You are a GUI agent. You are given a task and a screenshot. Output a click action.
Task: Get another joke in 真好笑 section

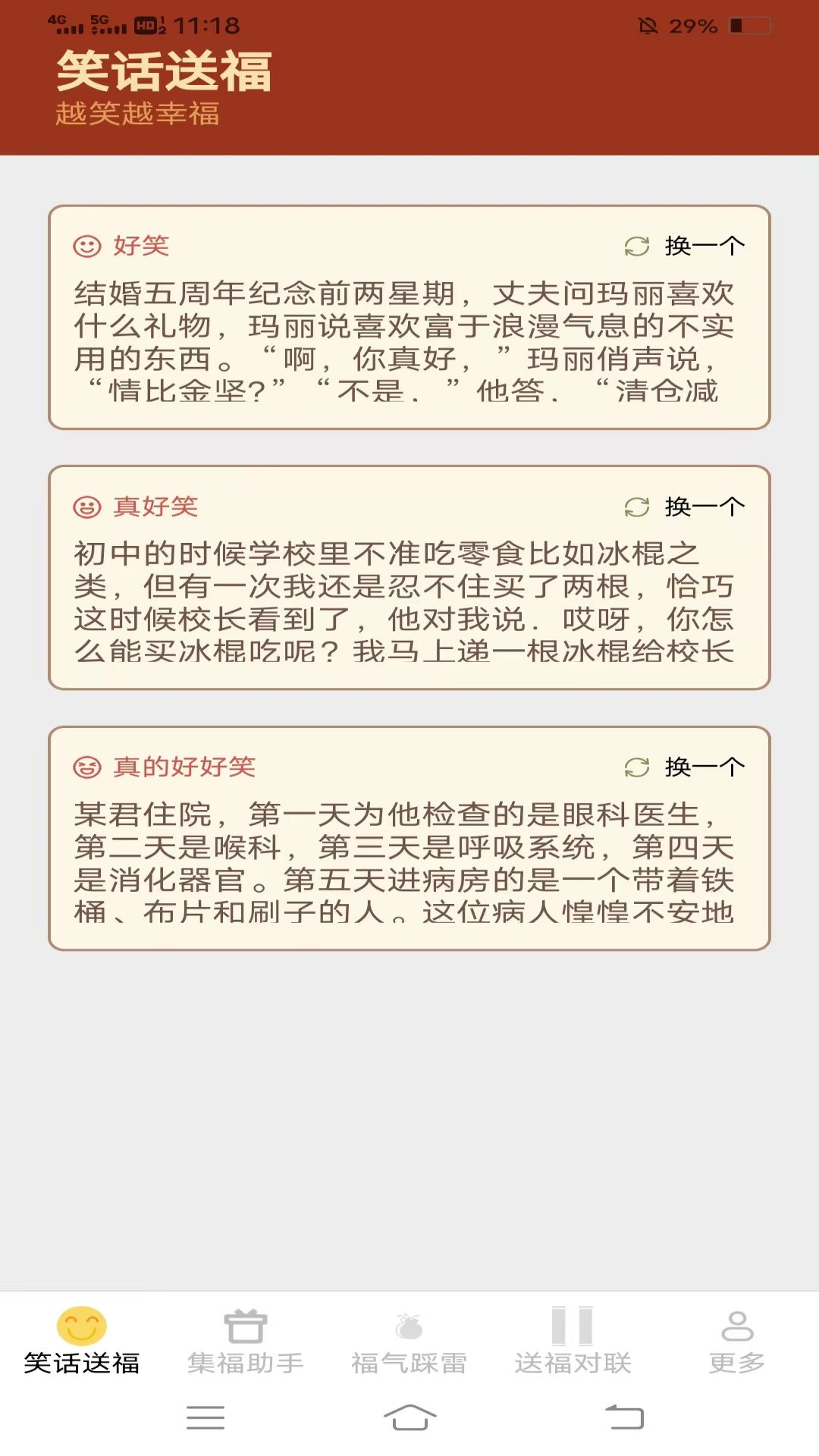[x=685, y=507]
